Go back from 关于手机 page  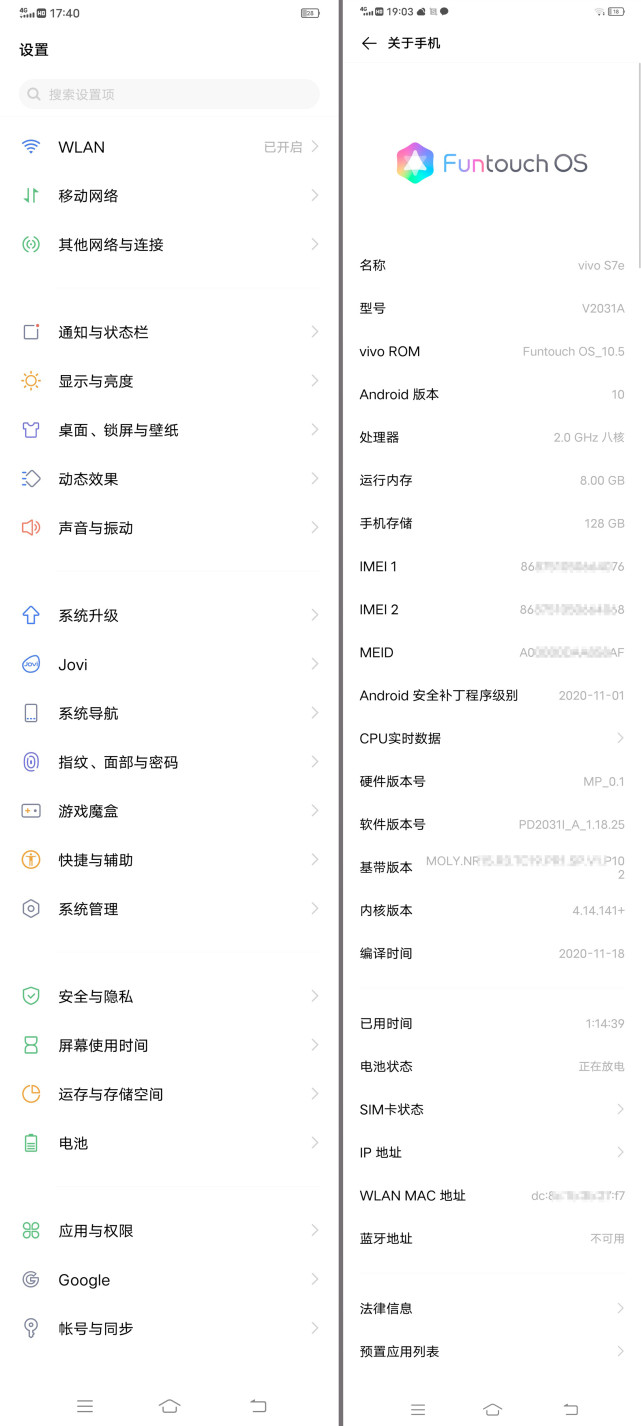pyautogui.click(x=369, y=43)
